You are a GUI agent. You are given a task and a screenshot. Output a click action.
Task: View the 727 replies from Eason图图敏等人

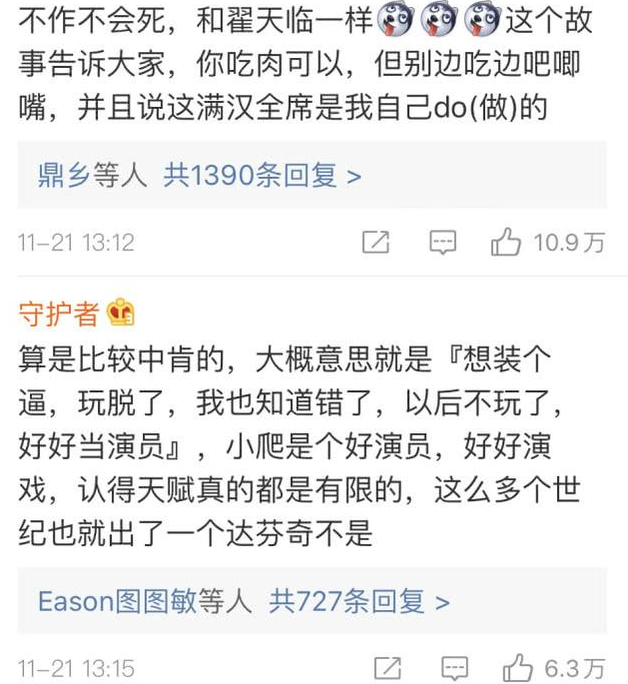[243, 601]
